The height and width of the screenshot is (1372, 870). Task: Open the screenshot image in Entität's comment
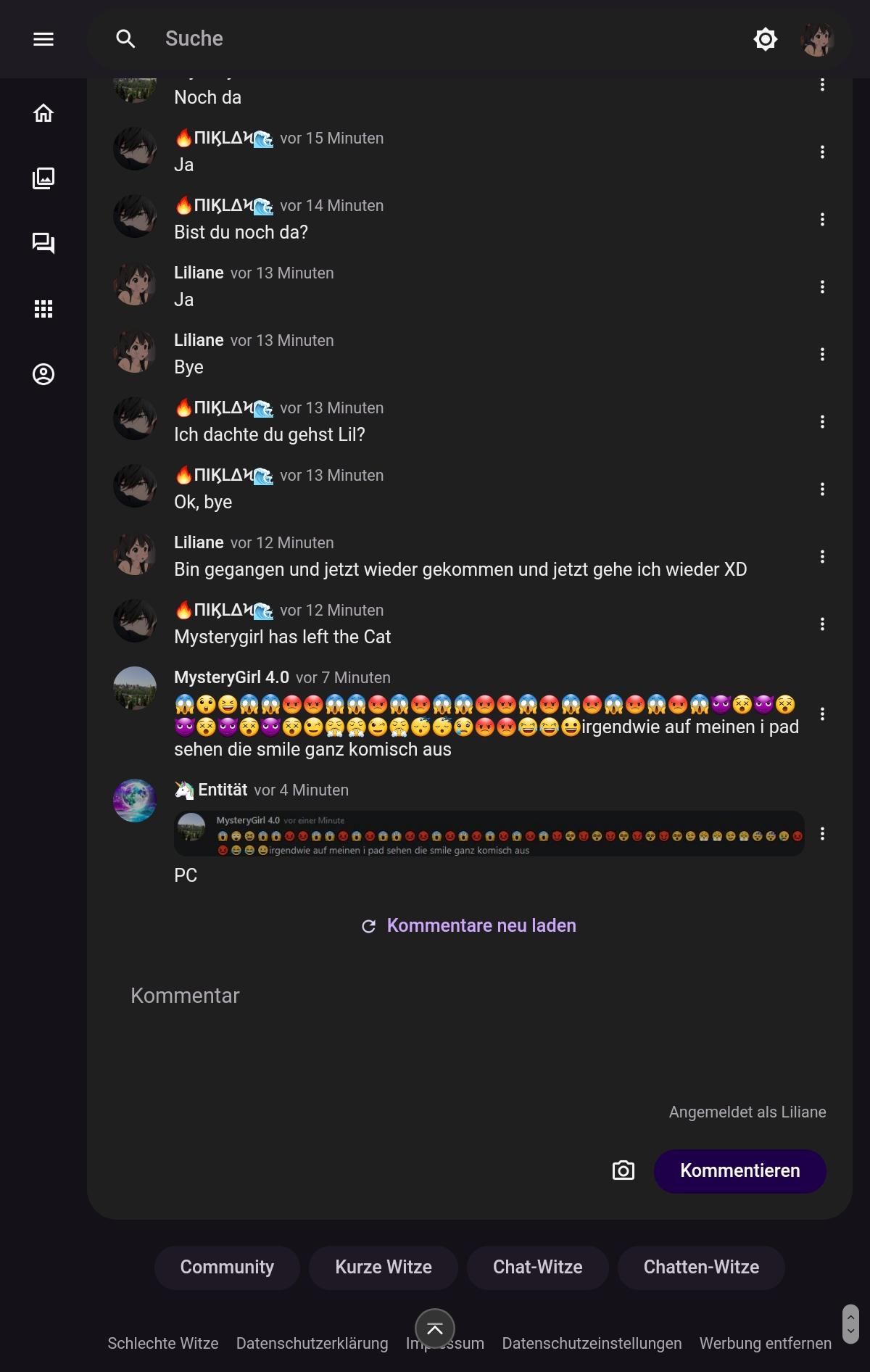point(489,834)
